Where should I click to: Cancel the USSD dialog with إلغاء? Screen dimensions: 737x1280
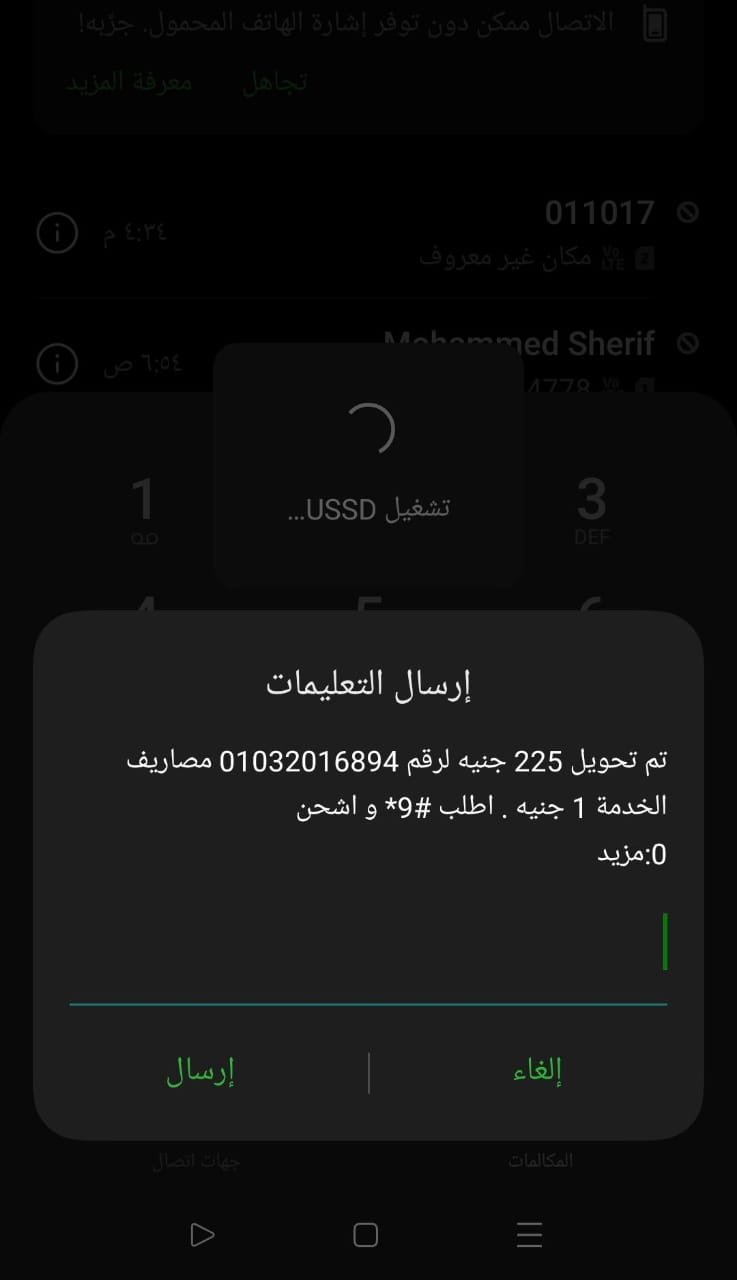click(537, 1071)
